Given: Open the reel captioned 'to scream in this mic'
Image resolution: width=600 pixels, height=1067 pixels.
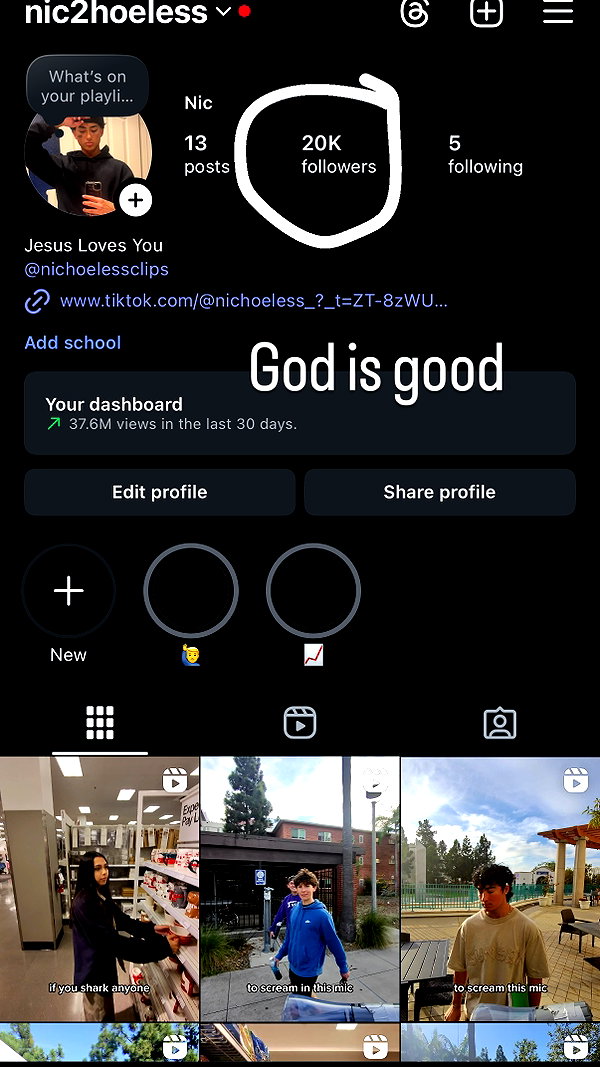Looking at the screenshot, I should (x=300, y=889).
